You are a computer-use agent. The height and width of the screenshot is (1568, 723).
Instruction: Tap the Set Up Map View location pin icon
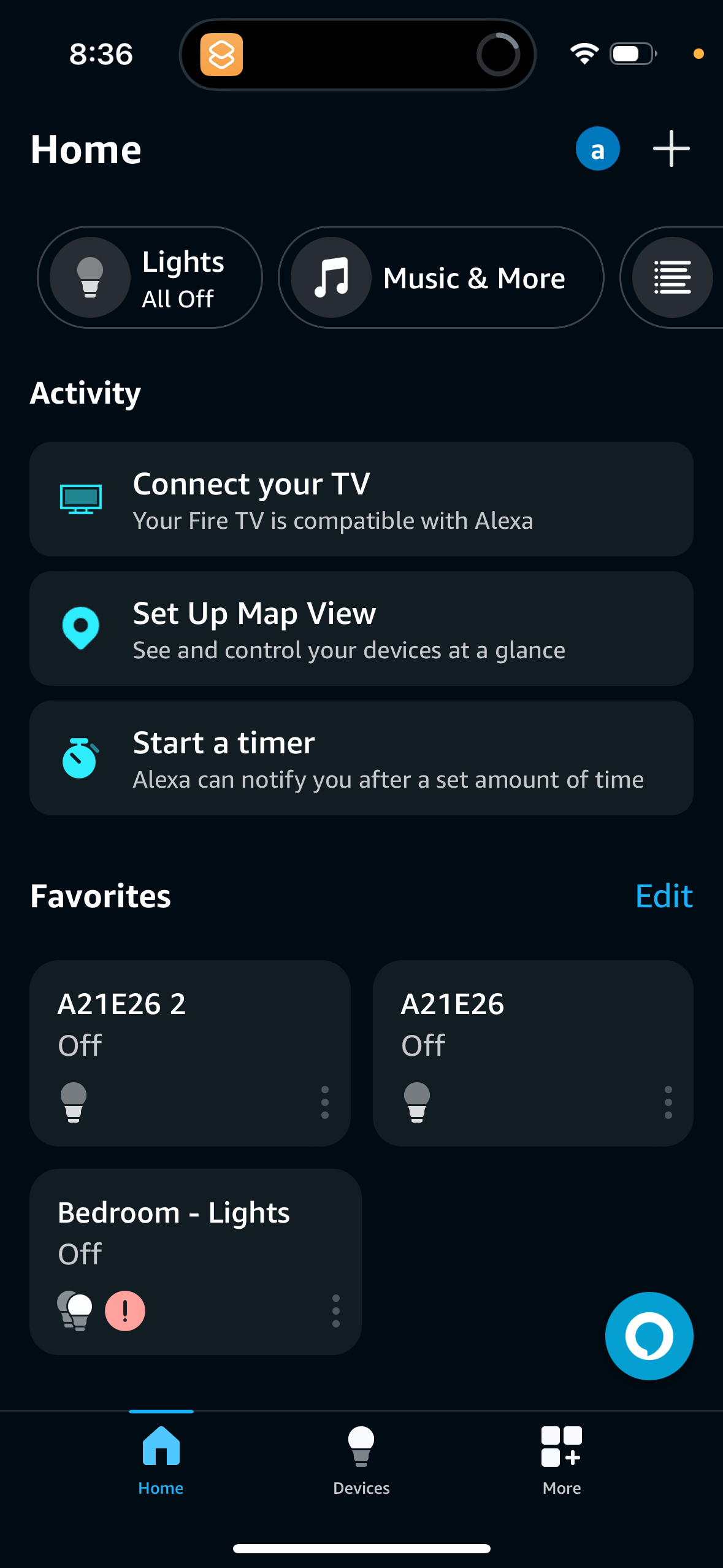(x=80, y=627)
